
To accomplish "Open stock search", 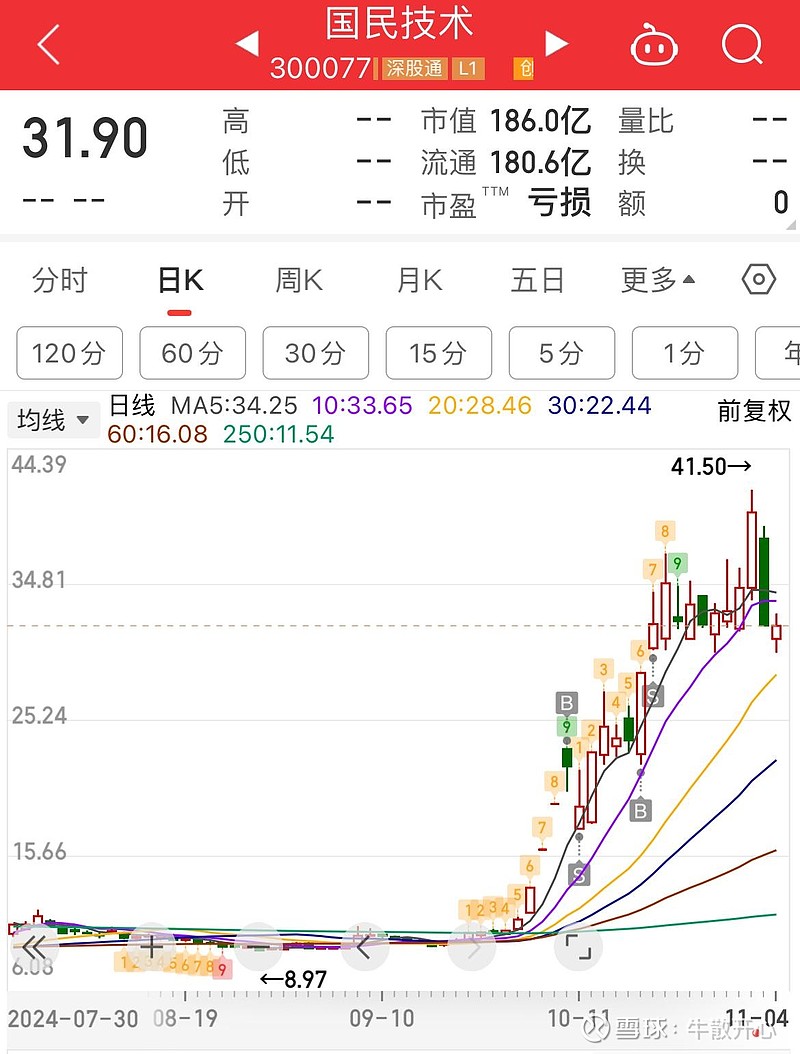I will click(742, 45).
